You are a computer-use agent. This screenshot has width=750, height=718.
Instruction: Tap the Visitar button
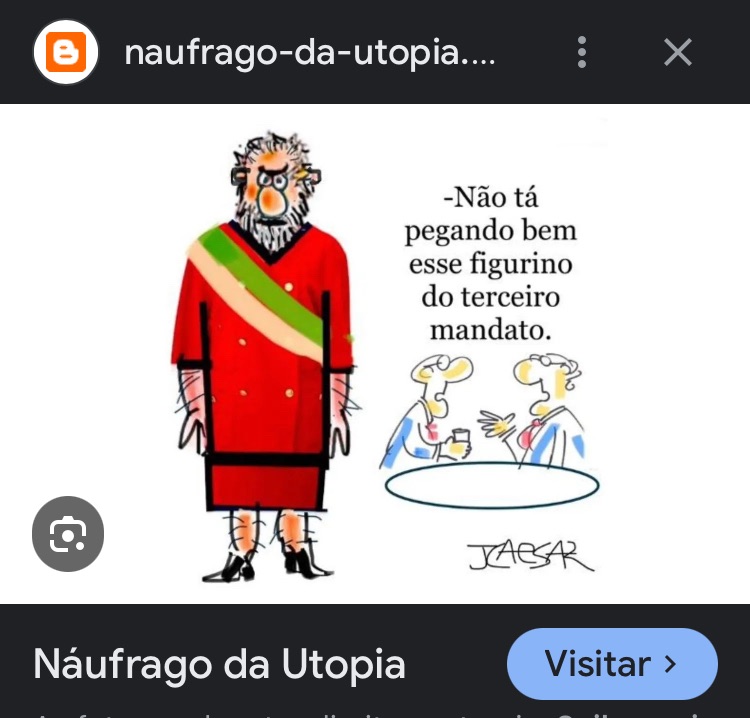coord(612,664)
